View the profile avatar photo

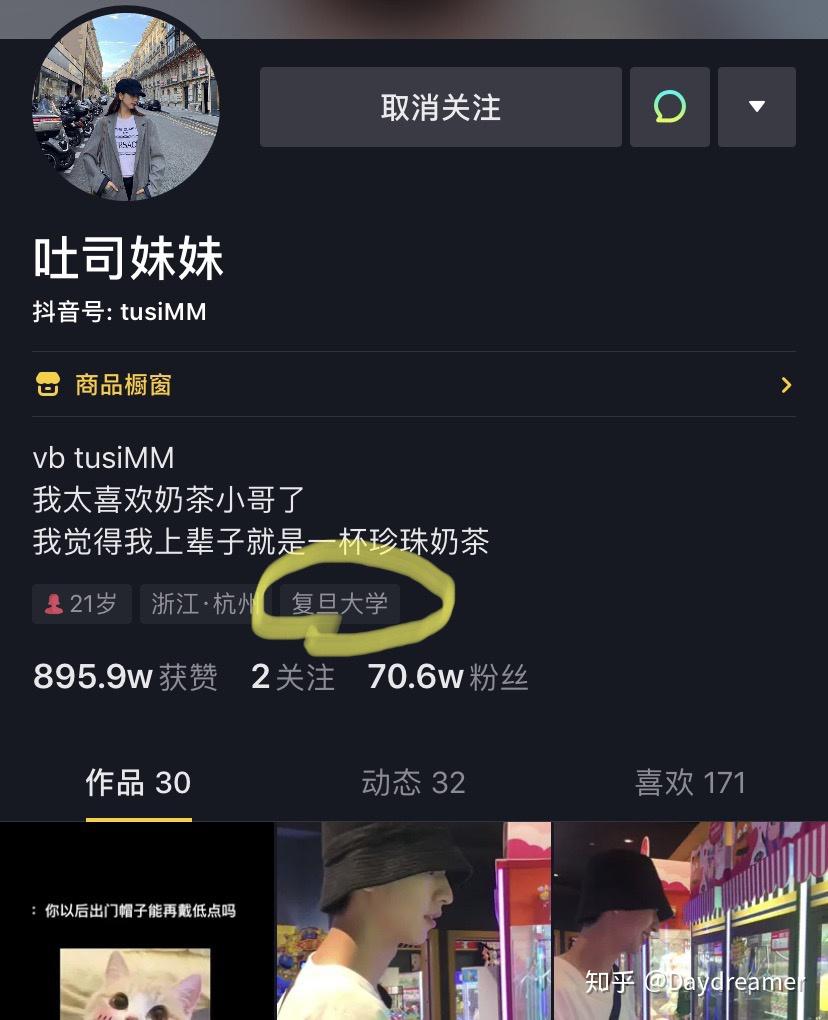click(x=126, y=108)
